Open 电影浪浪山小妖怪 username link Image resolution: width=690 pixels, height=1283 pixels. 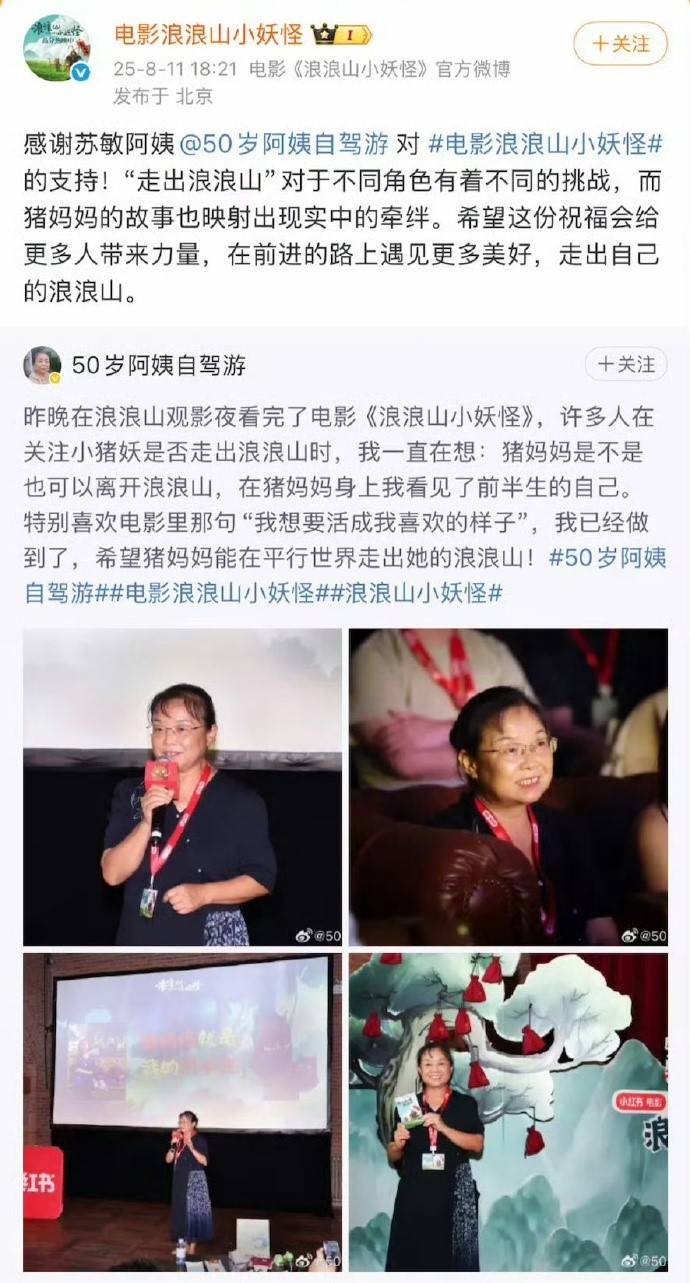[x=208, y=34]
